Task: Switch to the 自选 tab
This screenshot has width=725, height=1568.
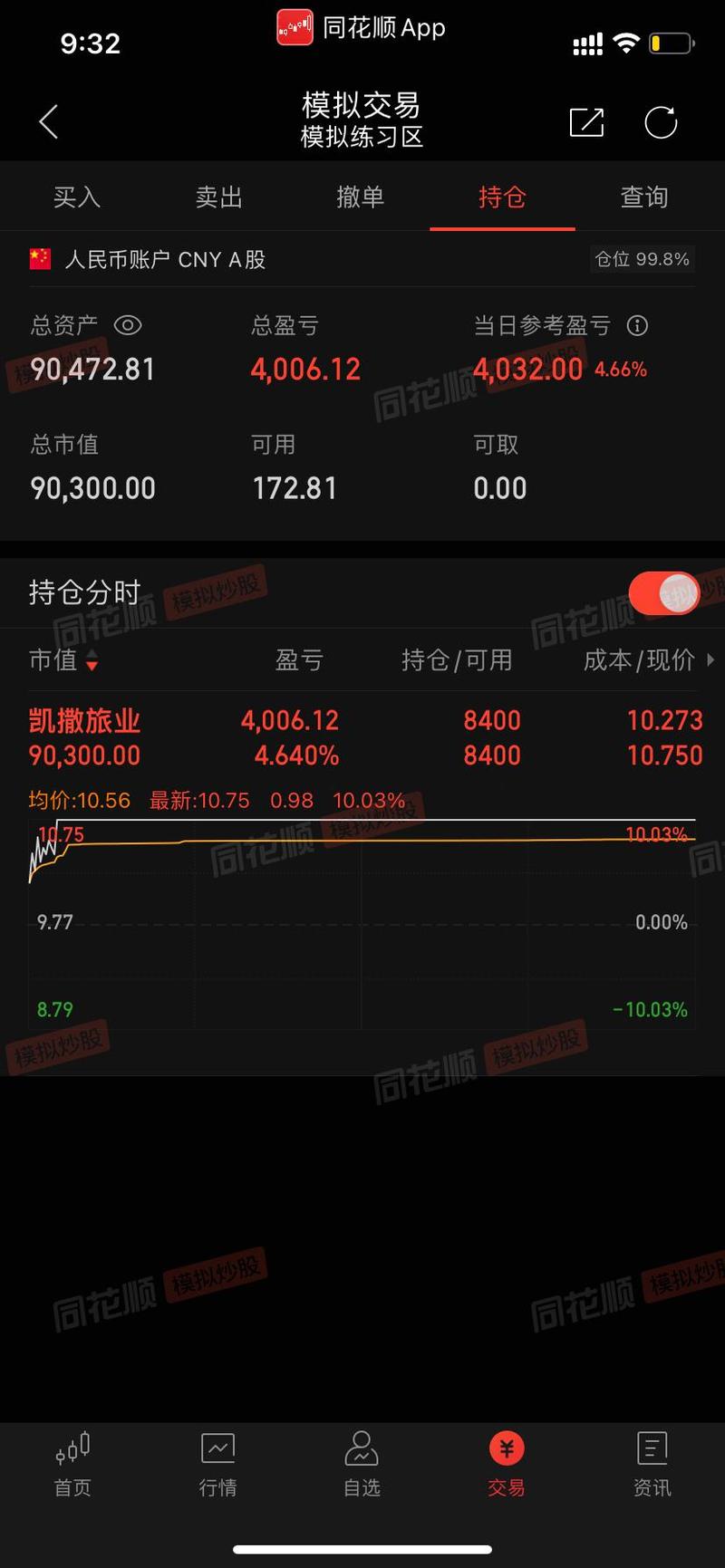Action: 362,1464
